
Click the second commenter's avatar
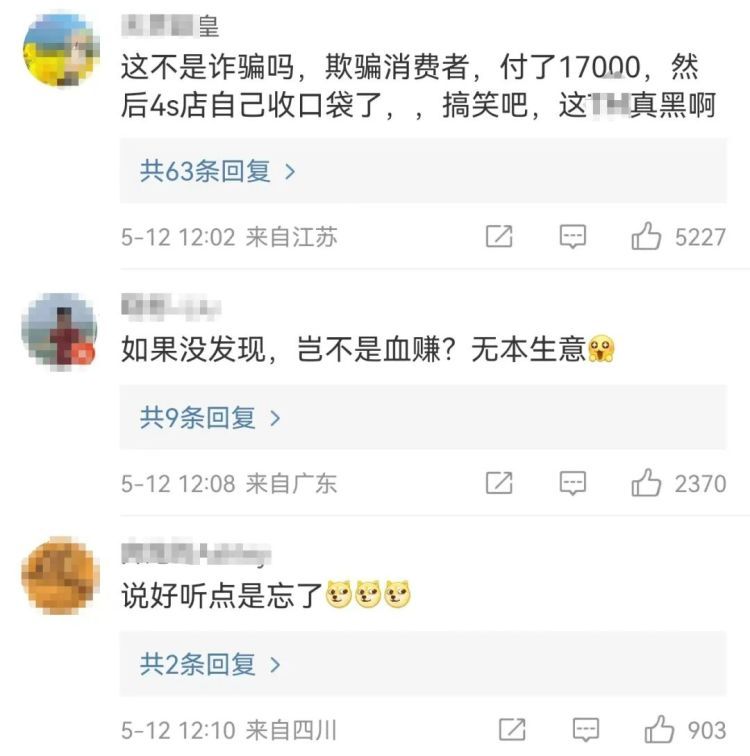[x=60, y=329]
